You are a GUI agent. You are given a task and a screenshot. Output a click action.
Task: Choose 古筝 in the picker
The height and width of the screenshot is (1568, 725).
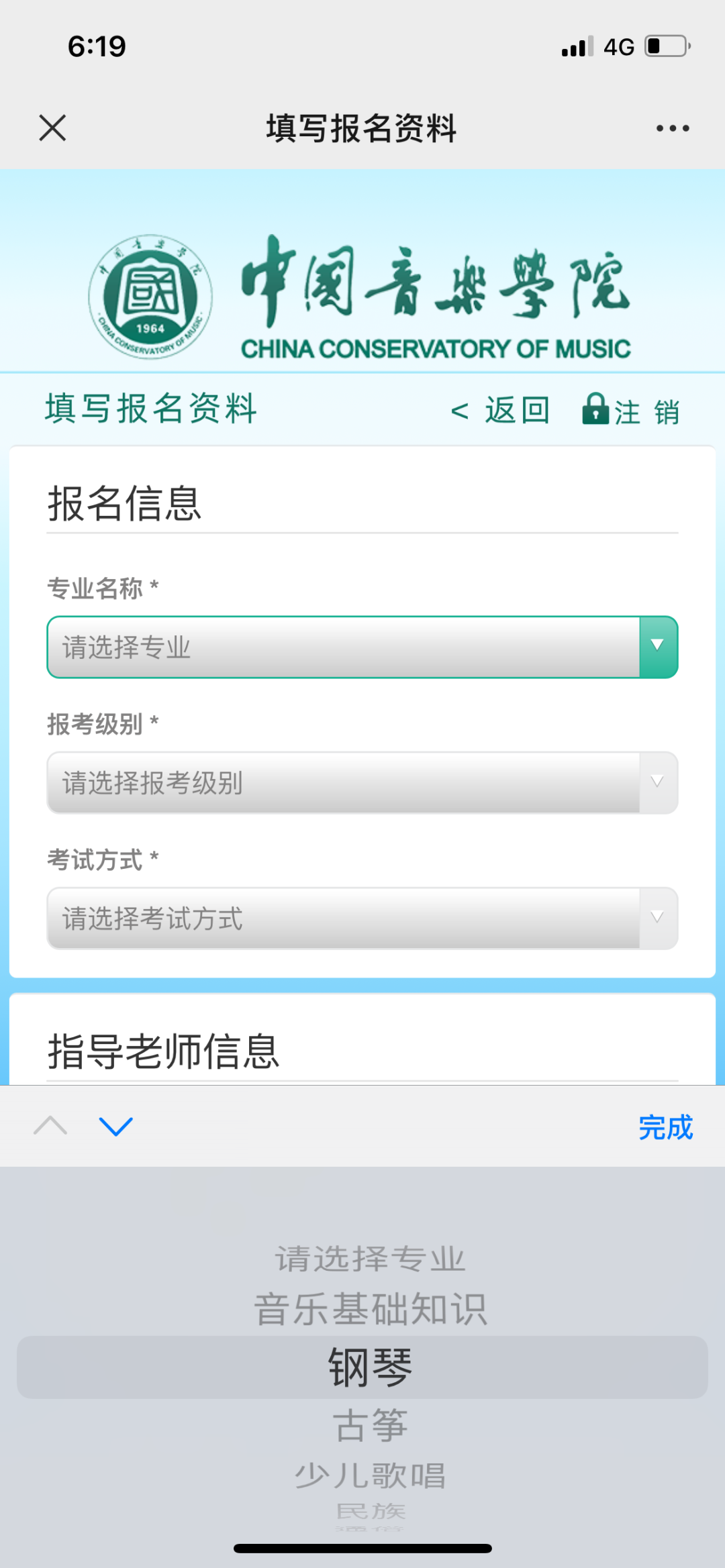370,1425
